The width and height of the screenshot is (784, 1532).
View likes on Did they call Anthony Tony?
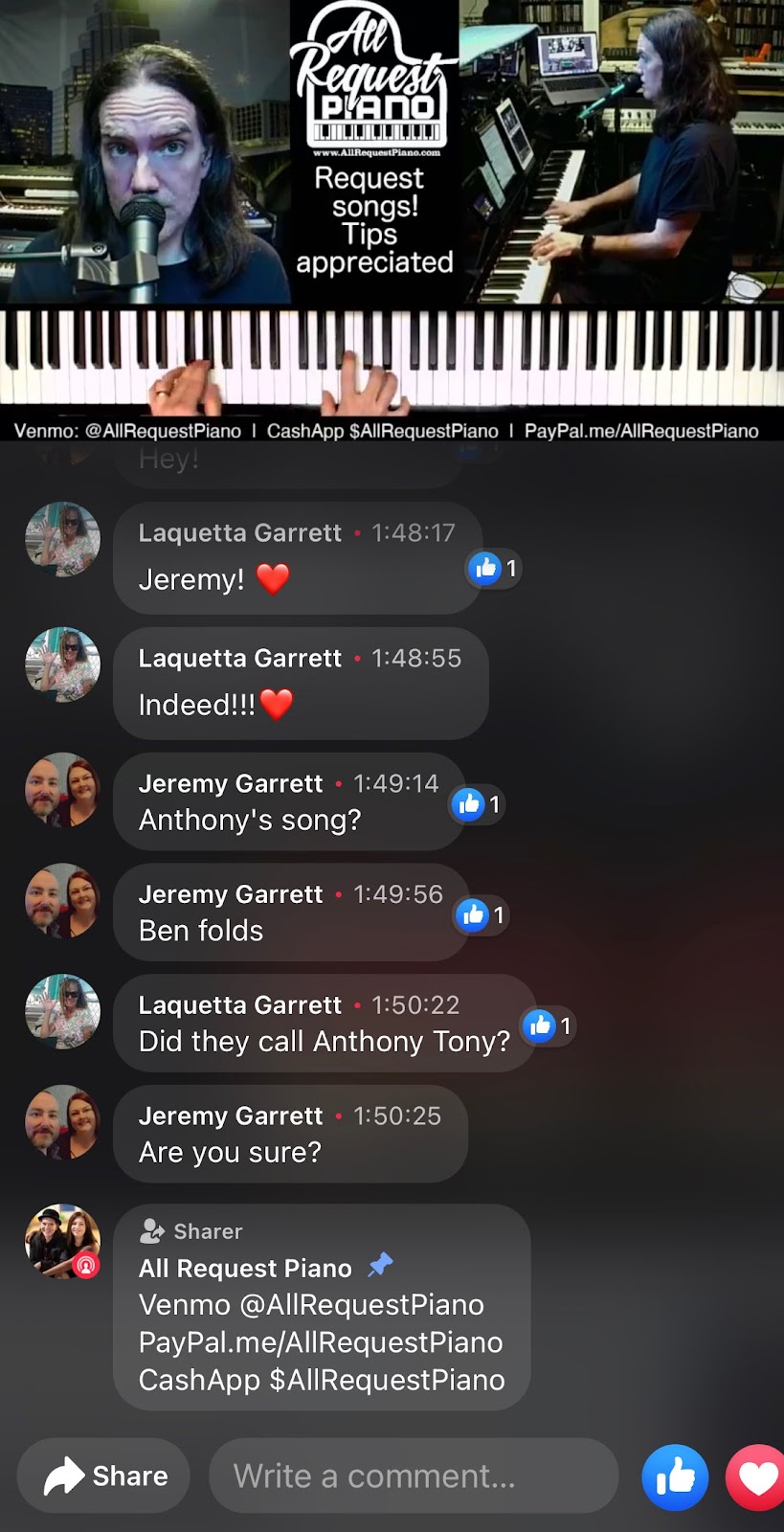(x=549, y=1026)
